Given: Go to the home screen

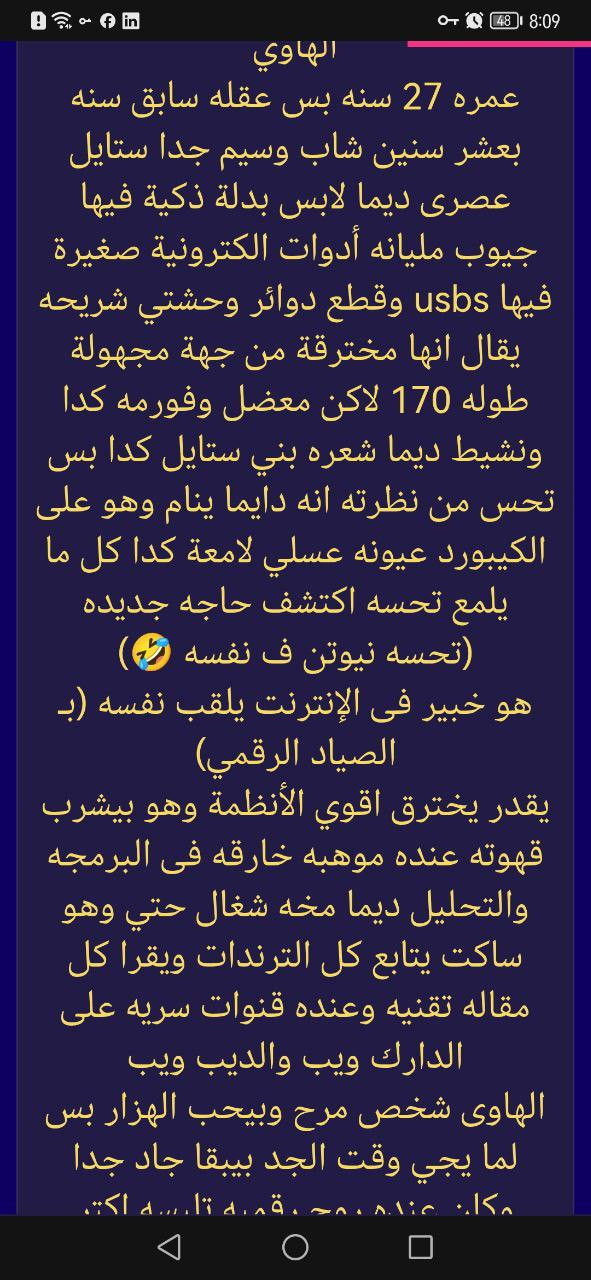Looking at the screenshot, I should point(295,1246).
